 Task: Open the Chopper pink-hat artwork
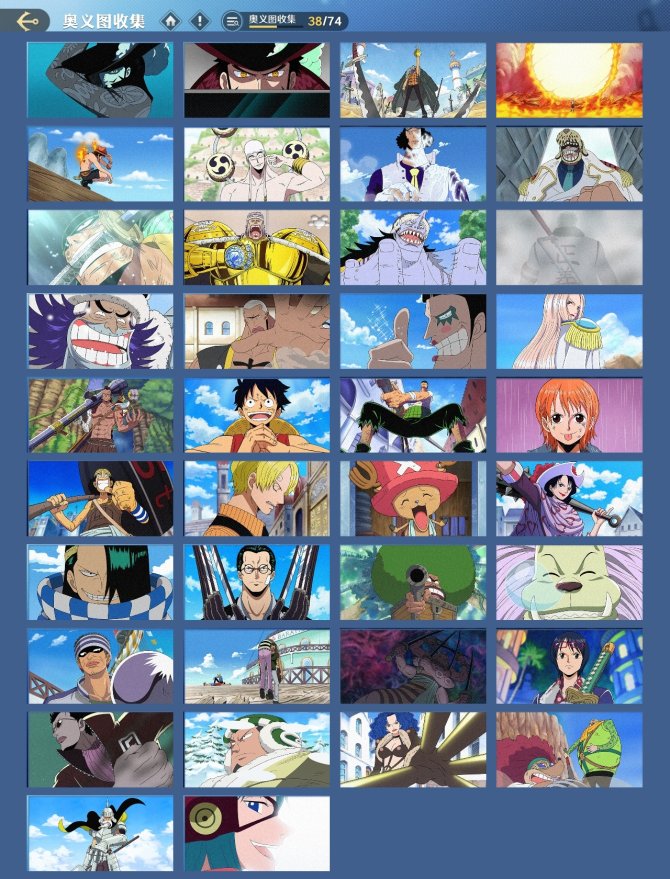pyautogui.click(x=413, y=498)
